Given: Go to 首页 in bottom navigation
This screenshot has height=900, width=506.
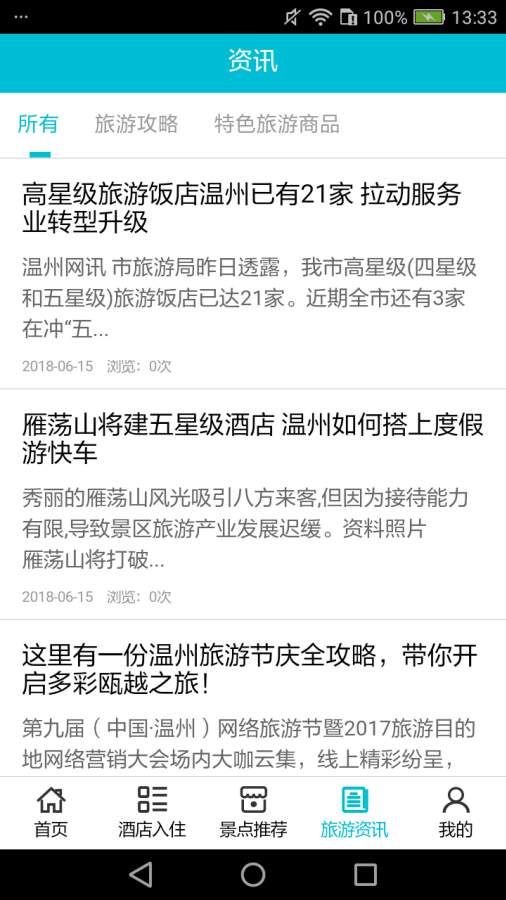Looking at the screenshot, I should click(50, 812).
